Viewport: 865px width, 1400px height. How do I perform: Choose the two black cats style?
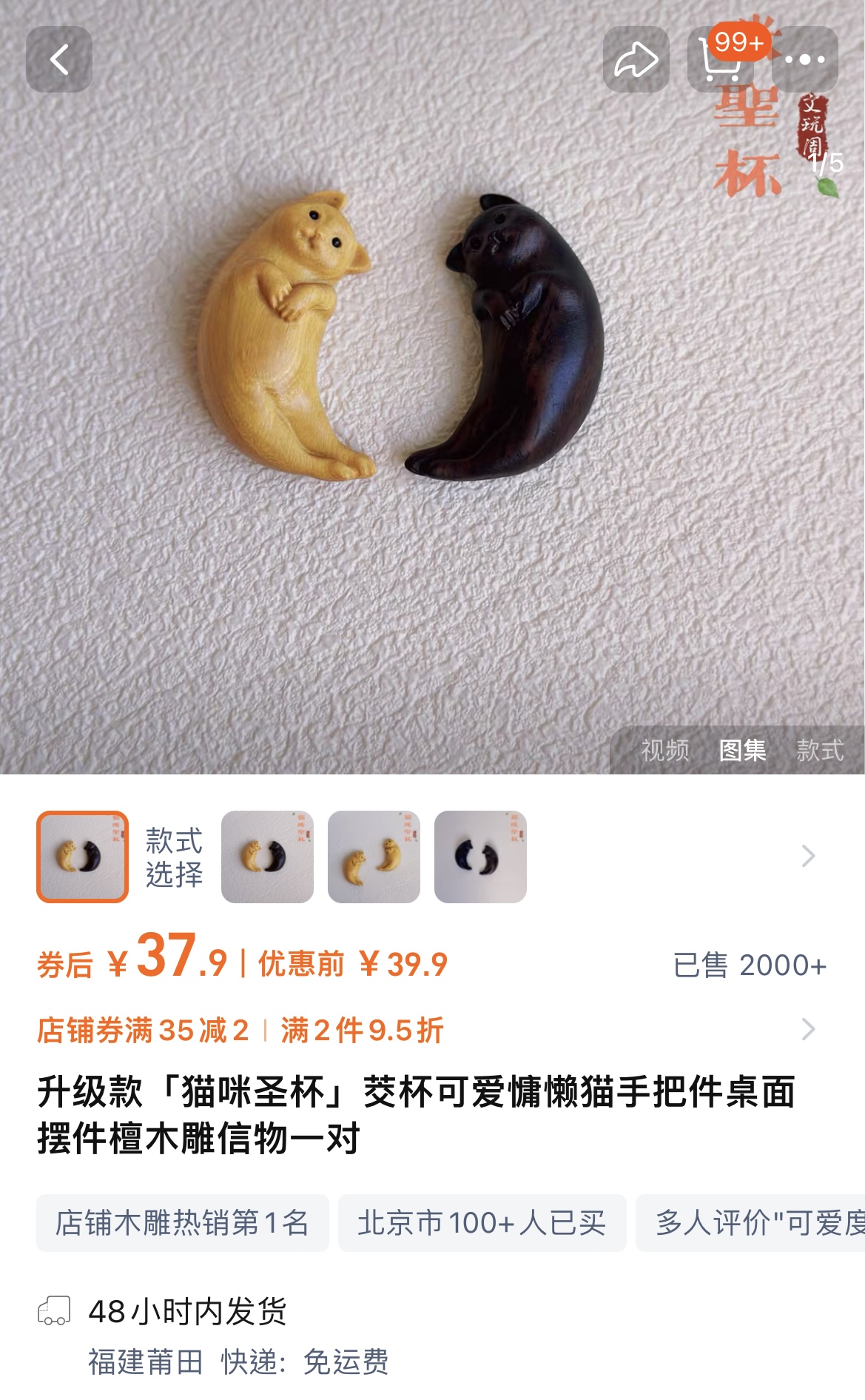[x=480, y=857]
